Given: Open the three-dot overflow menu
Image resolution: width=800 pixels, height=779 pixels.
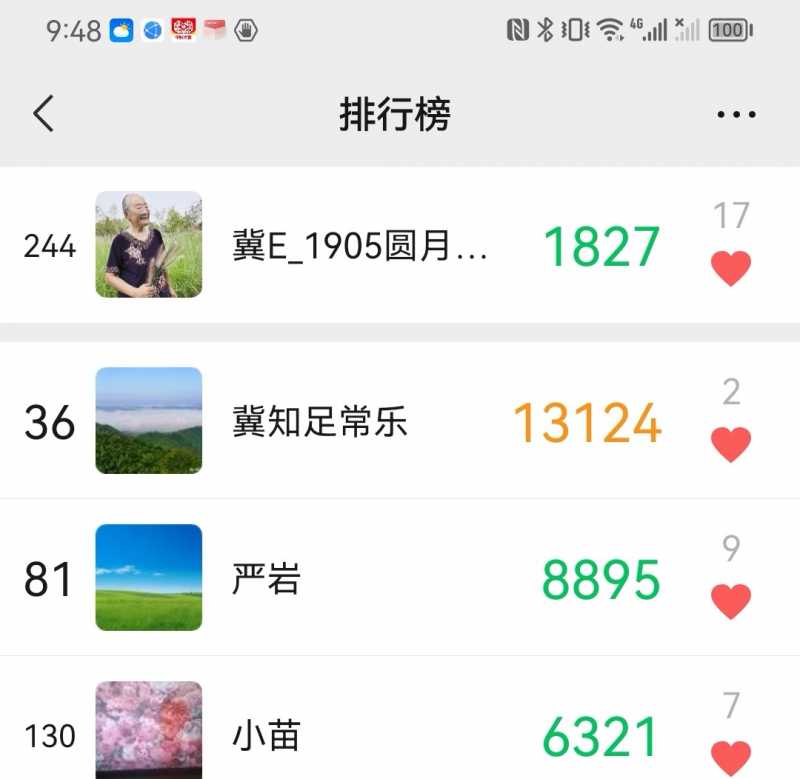Looking at the screenshot, I should point(736,115).
